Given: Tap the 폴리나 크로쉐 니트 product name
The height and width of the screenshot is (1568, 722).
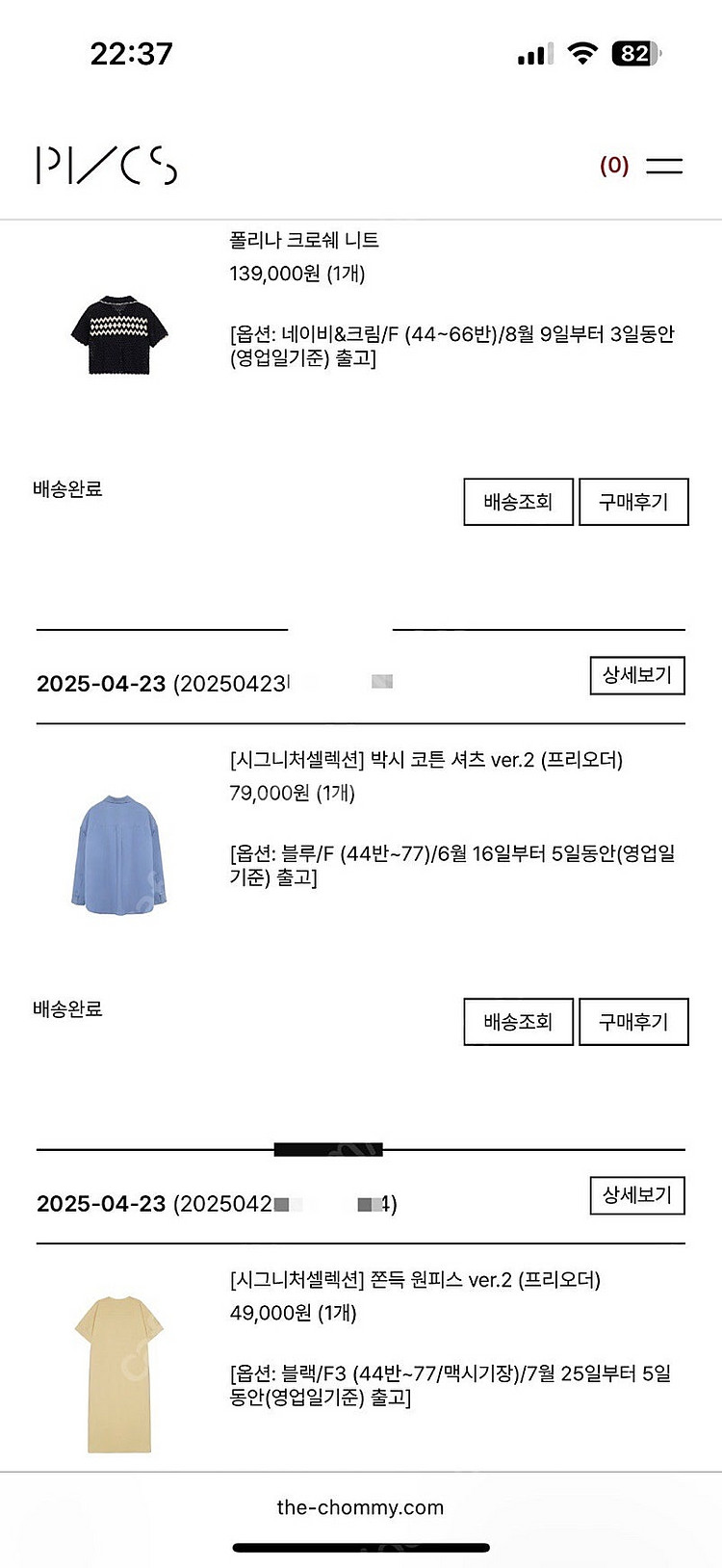Looking at the screenshot, I should (x=304, y=240).
